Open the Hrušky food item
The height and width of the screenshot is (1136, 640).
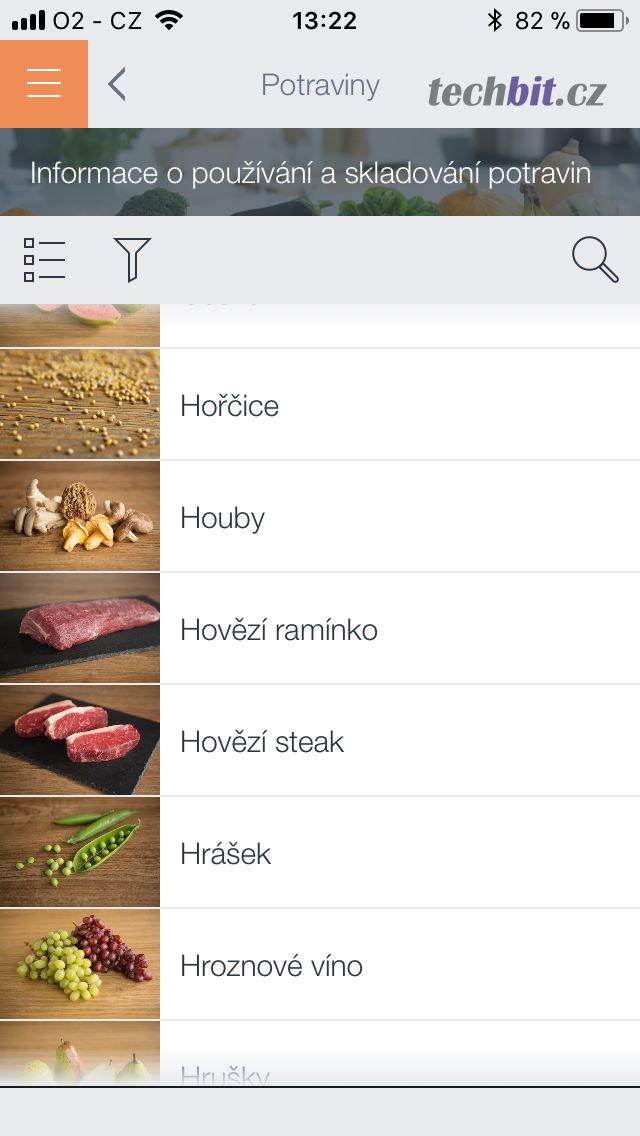click(x=320, y=1060)
